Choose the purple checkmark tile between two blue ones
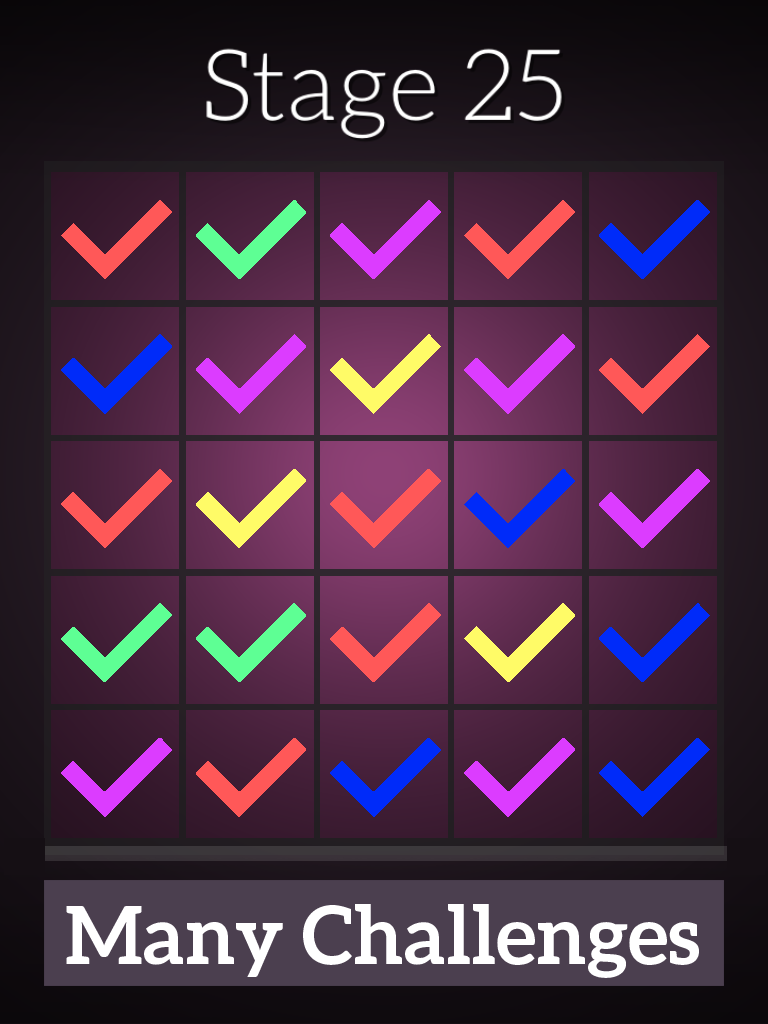Image resolution: width=768 pixels, height=1024 pixels. (518, 773)
